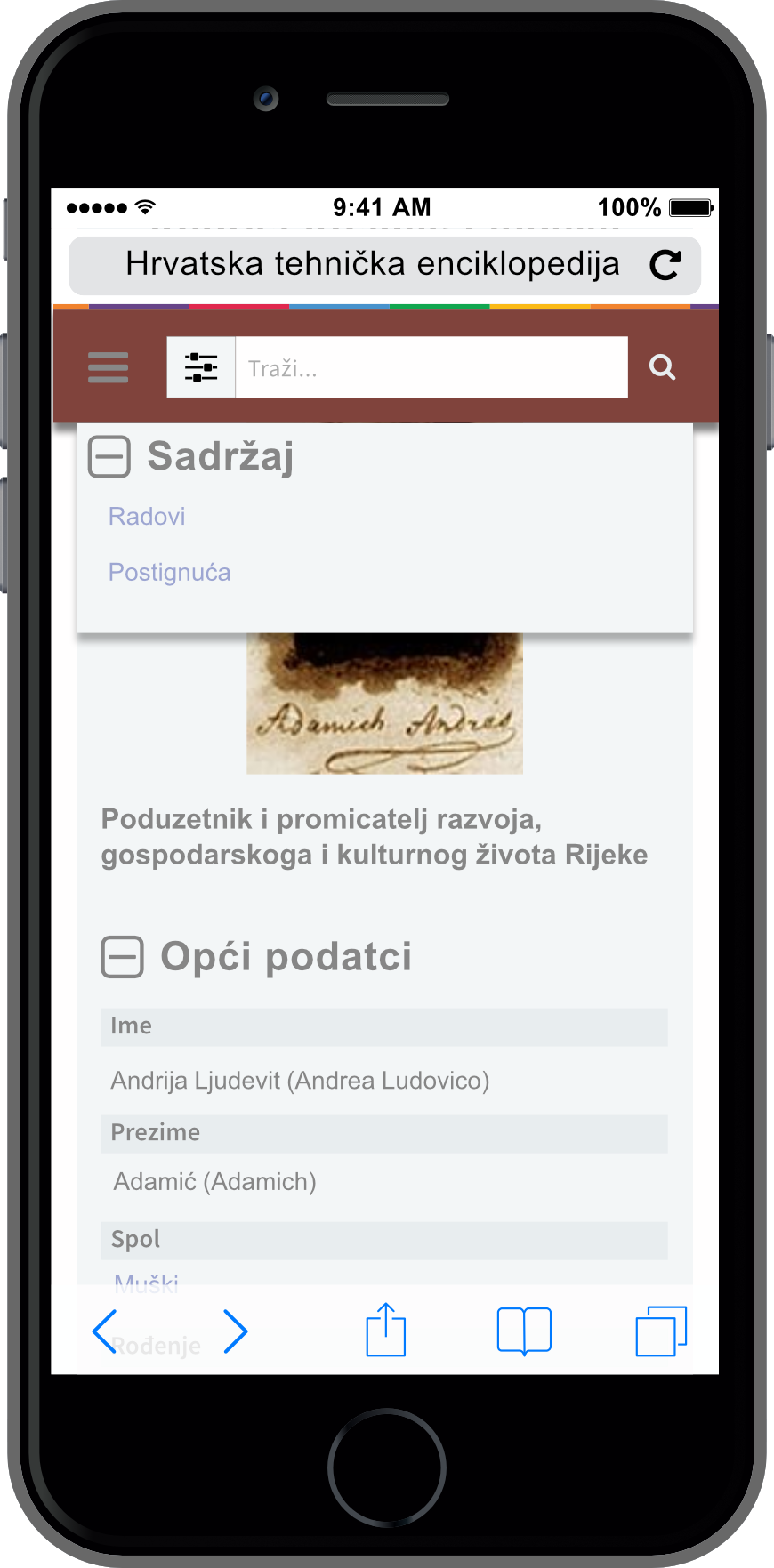
Task: Jump to the Radovi section
Action: point(147,517)
